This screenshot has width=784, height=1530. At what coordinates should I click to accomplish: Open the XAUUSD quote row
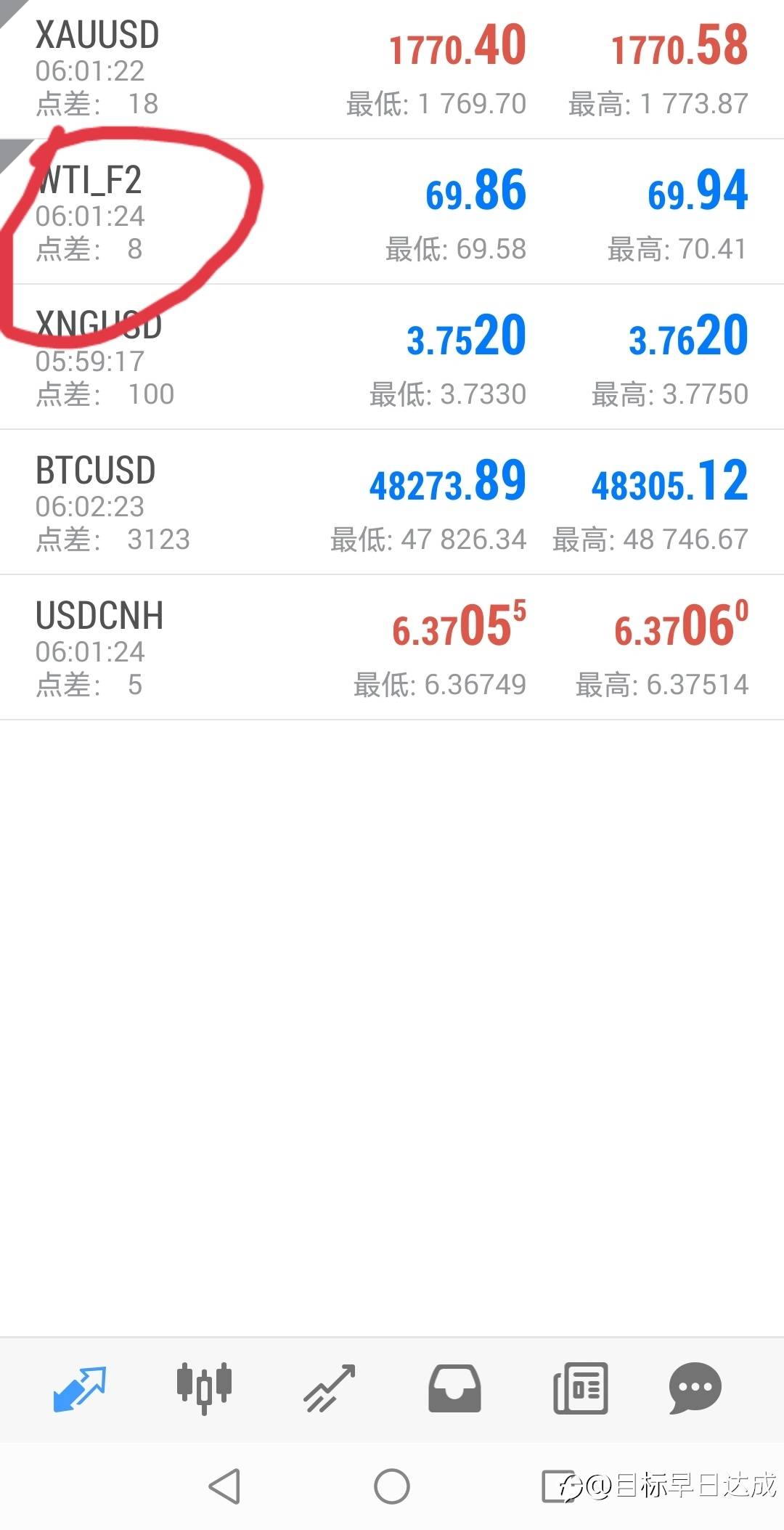tap(392, 69)
